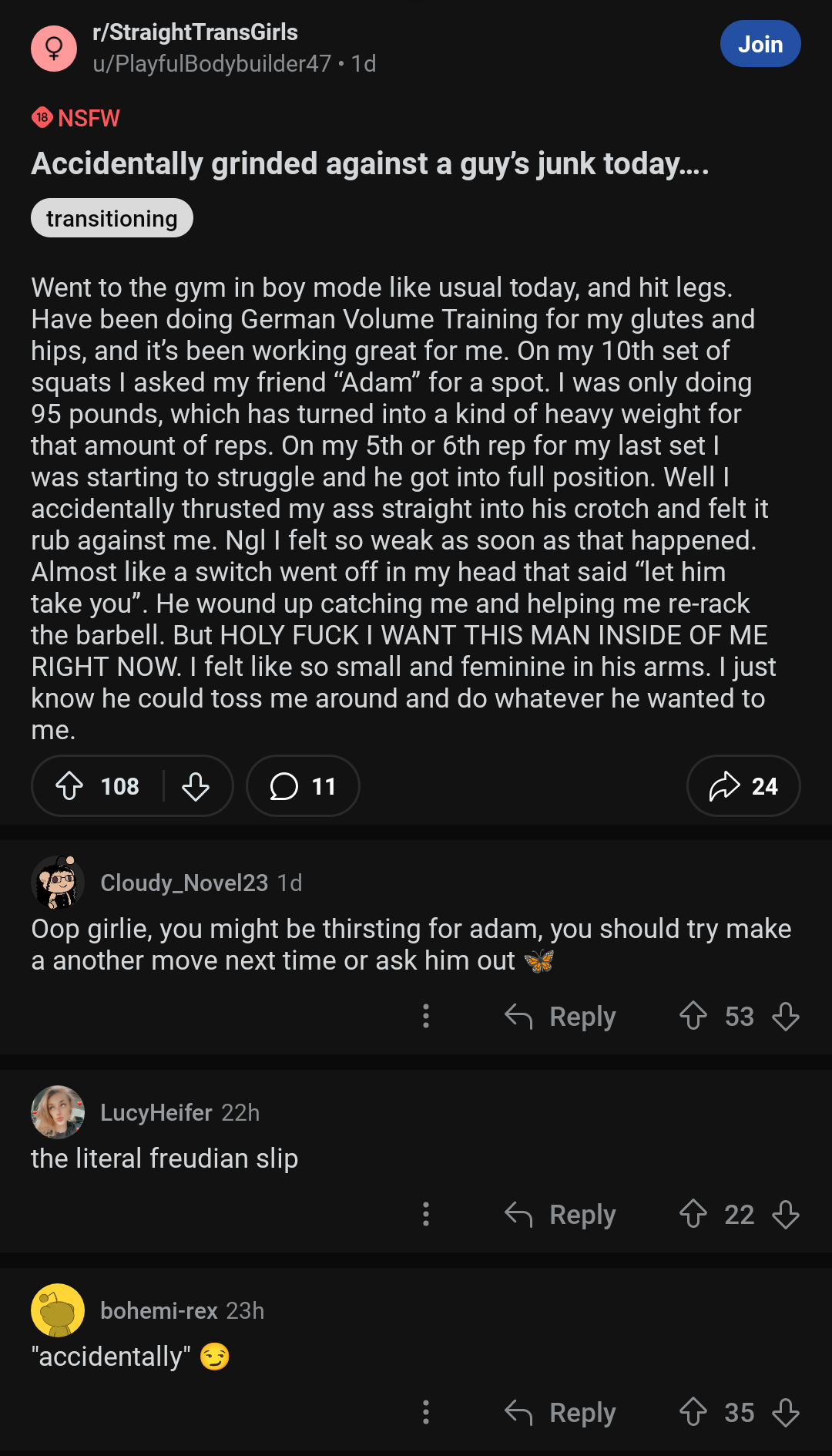The width and height of the screenshot is (832, 1456).
Task: Share the post
Action: 743,786
